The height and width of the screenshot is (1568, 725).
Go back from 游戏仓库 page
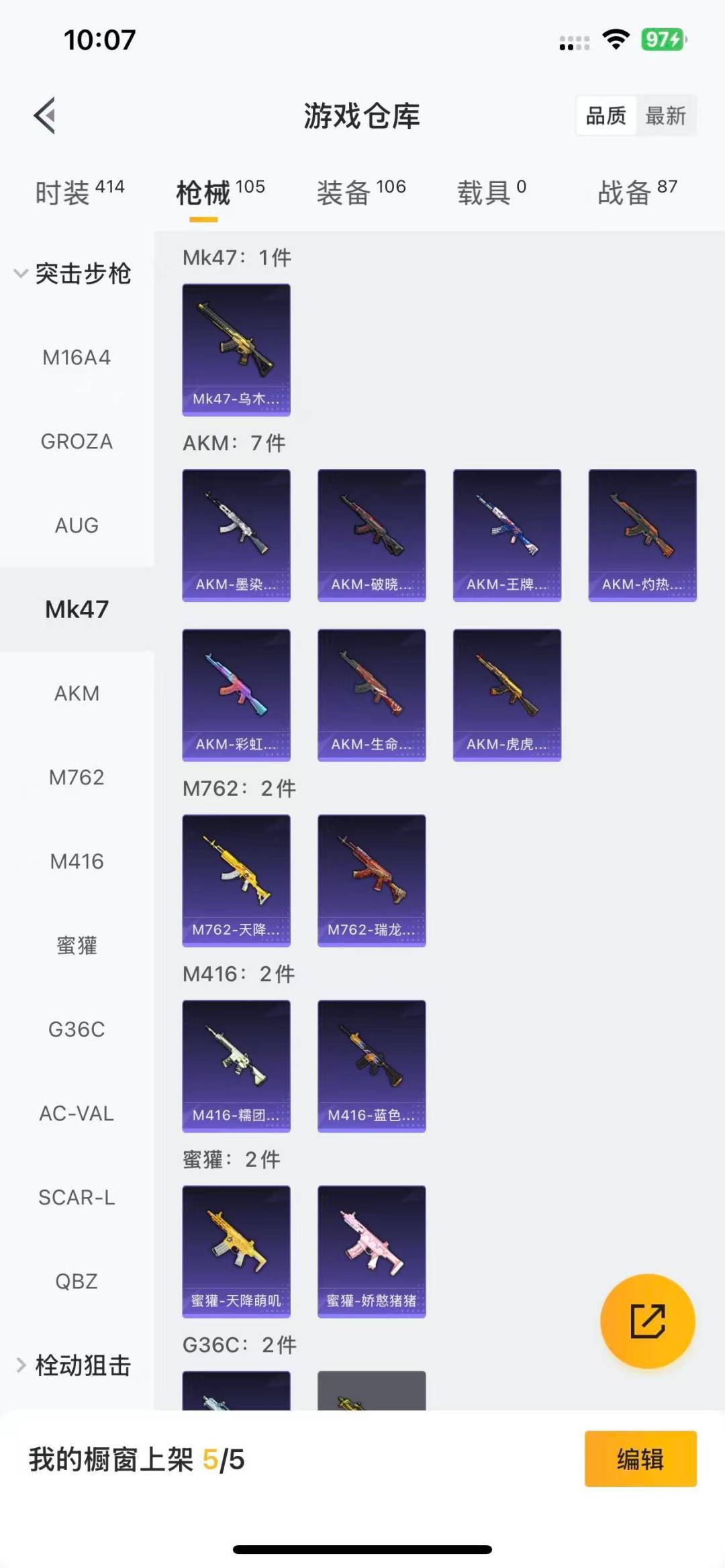pos(45,116)
